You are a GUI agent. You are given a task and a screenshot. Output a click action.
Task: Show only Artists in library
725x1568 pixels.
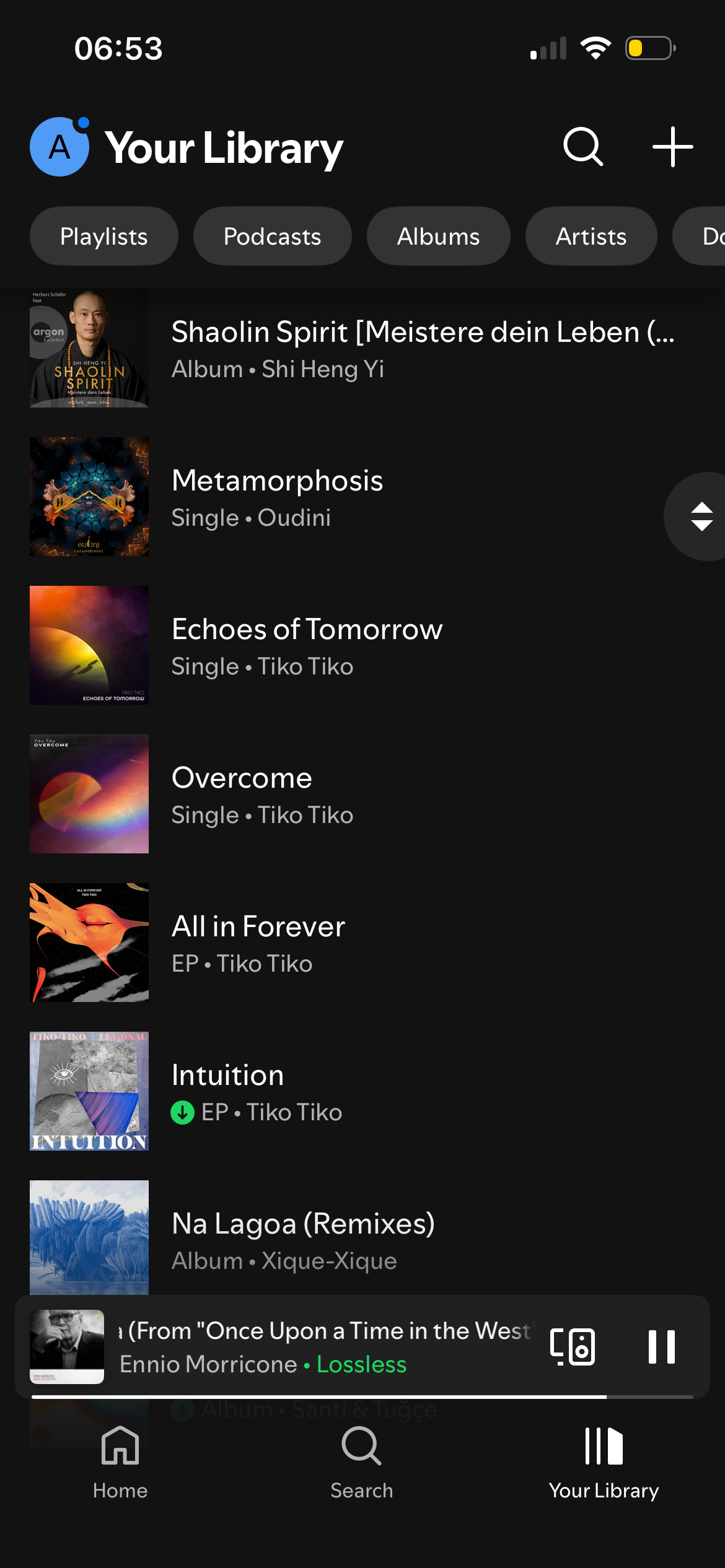pos(591,237)
